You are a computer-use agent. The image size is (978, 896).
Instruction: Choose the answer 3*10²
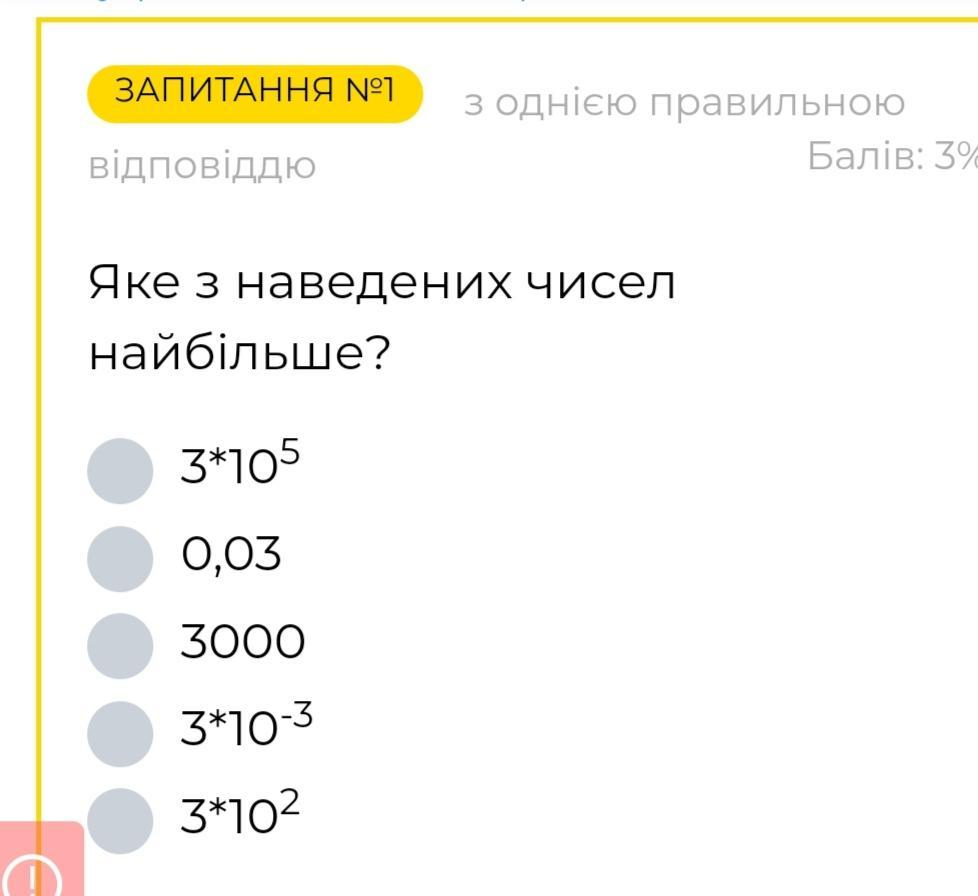(x=120, y=821)
